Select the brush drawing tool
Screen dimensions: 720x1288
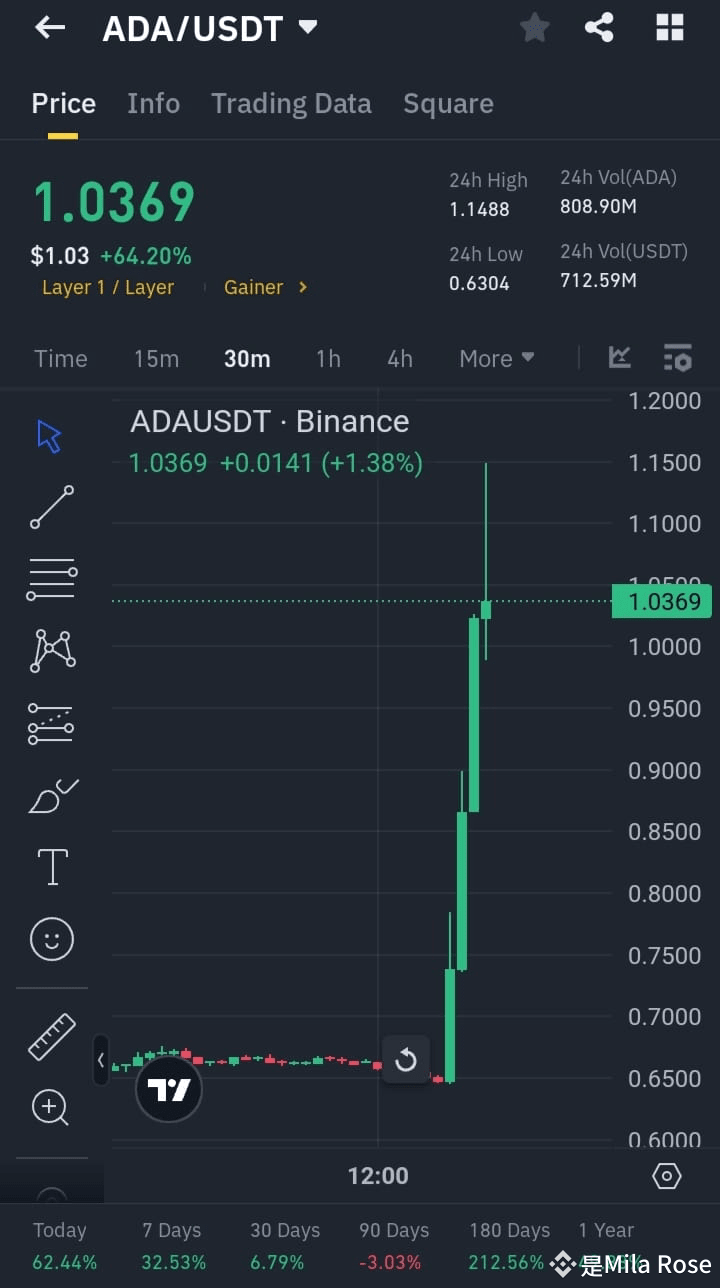52,795
